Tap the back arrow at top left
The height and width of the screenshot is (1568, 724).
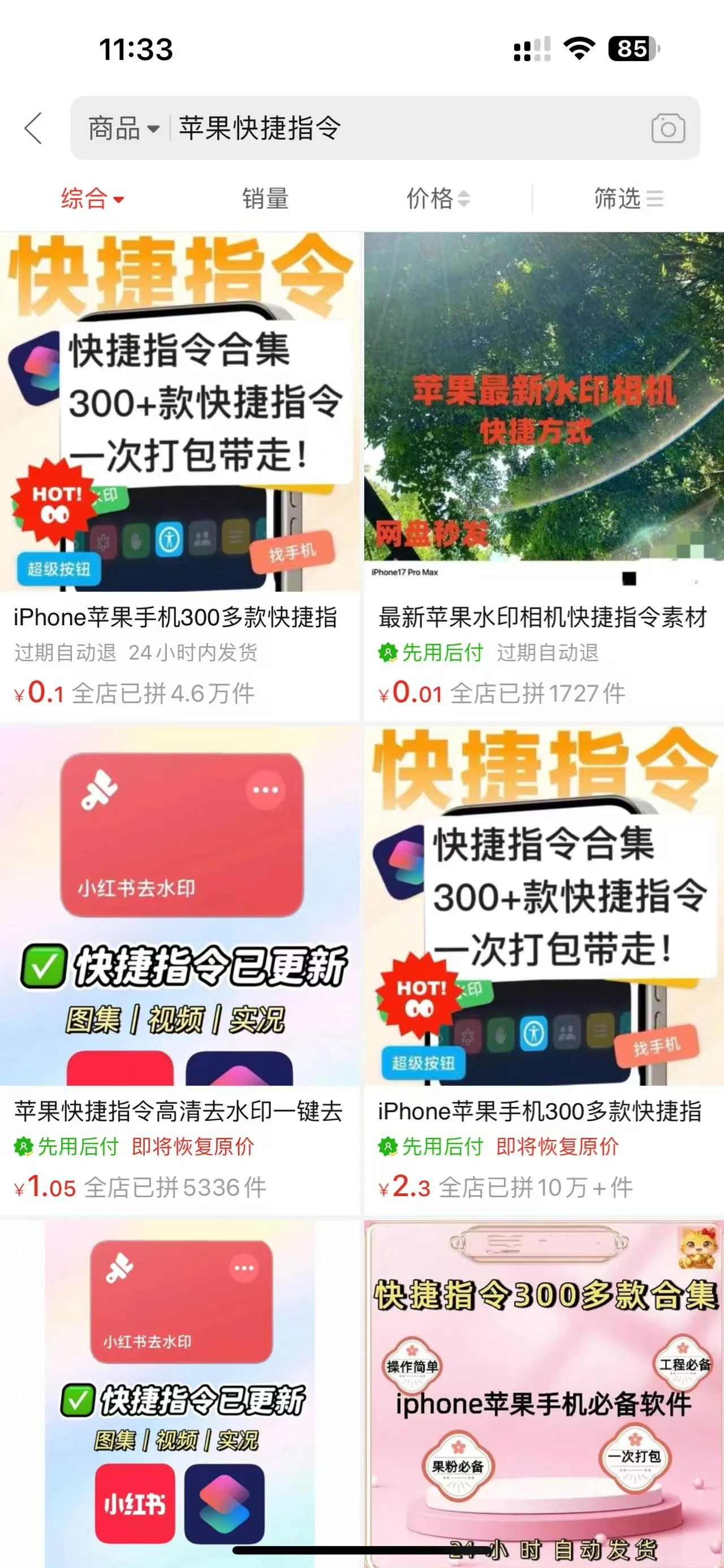point(35,128)
